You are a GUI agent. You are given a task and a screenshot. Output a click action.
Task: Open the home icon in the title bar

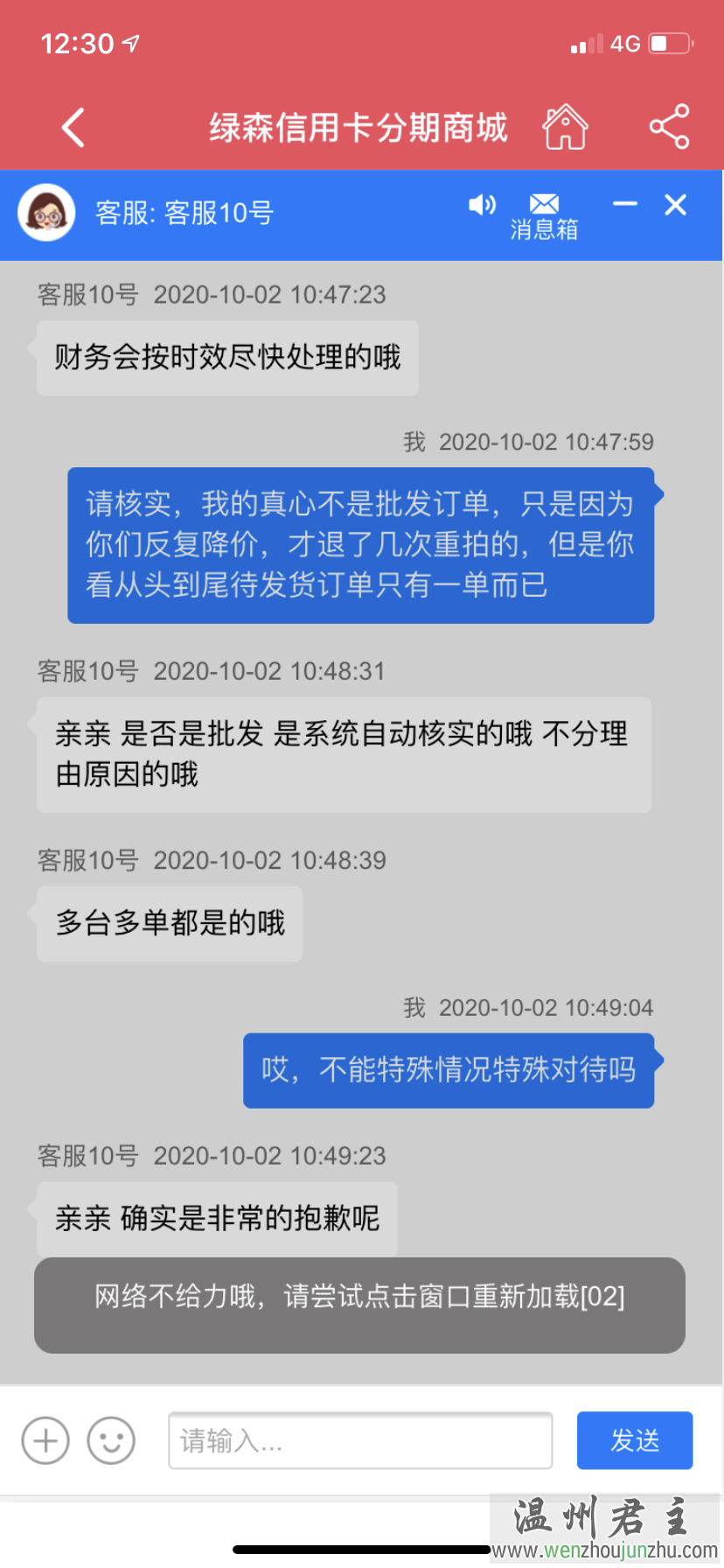coord(565,128)
